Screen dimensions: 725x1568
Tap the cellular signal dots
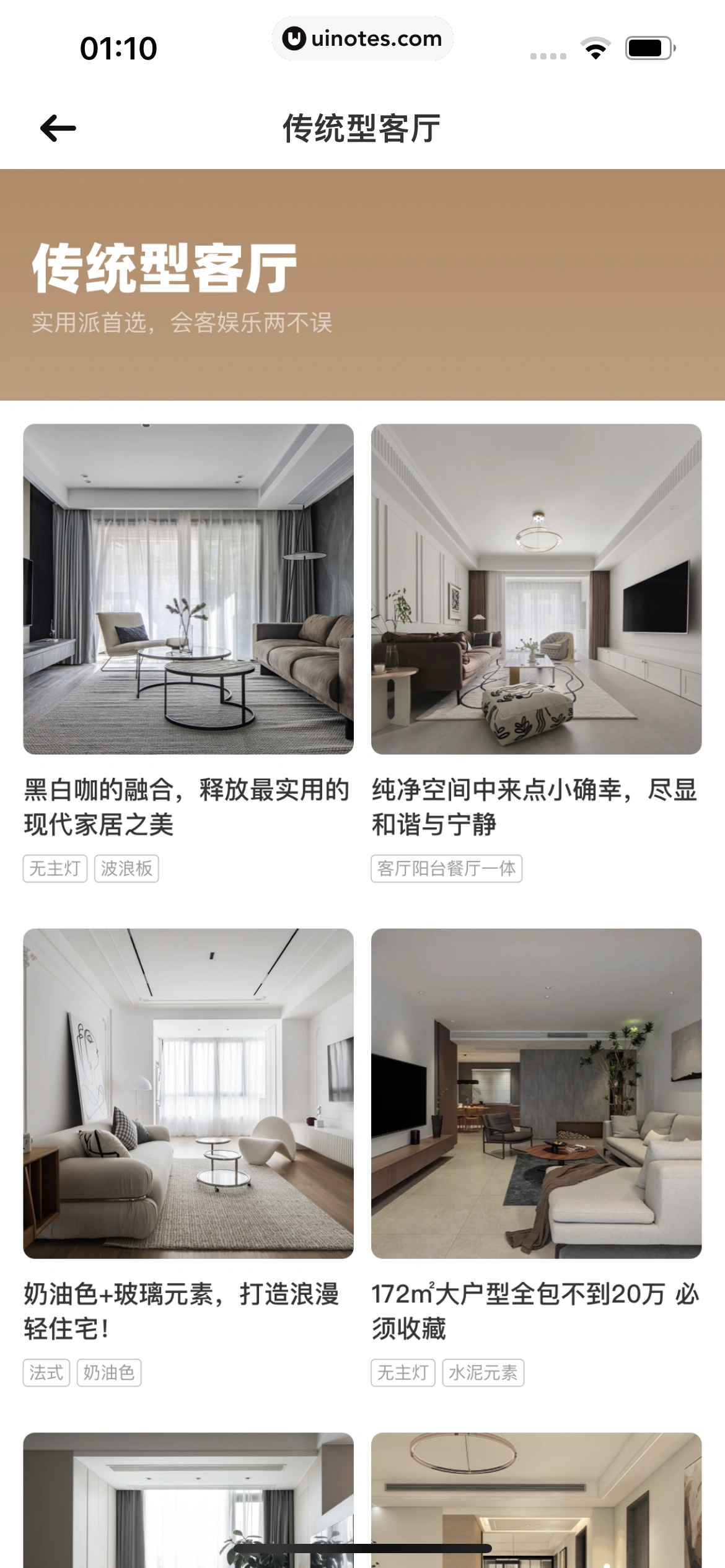[548, 54]
